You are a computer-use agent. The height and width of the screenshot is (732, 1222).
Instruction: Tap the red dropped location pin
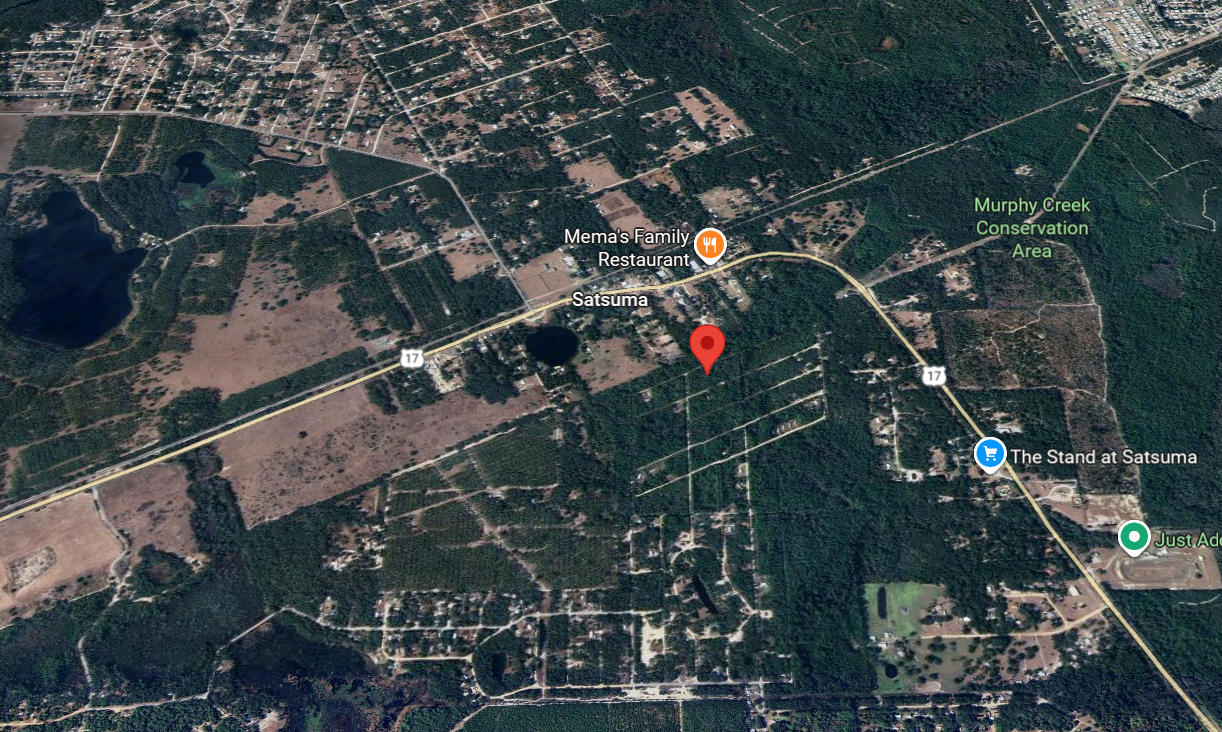click(x=707, y=345)
